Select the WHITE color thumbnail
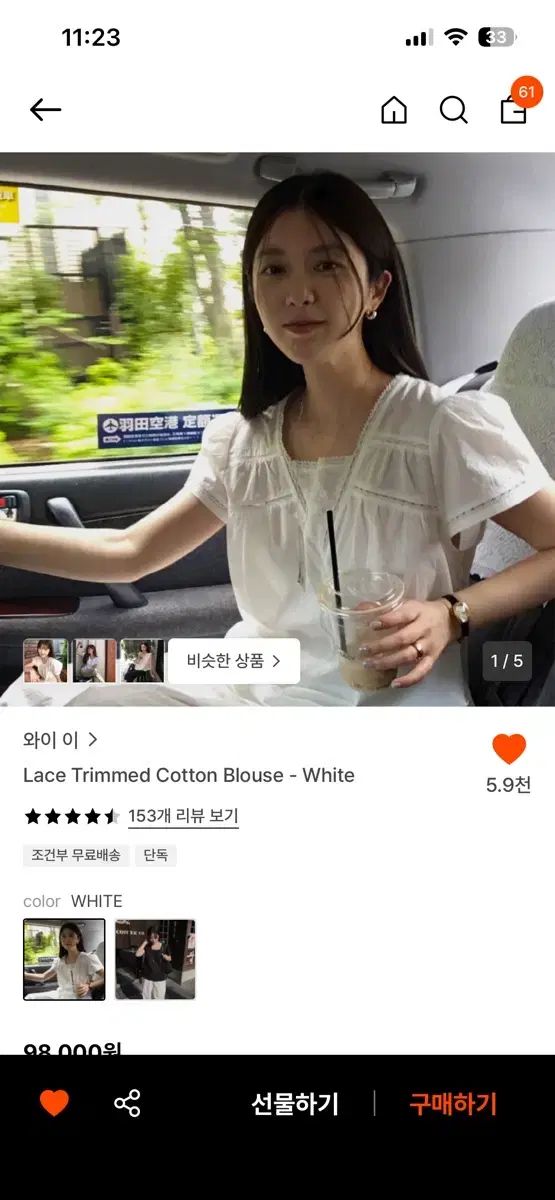 coord(64,959)
